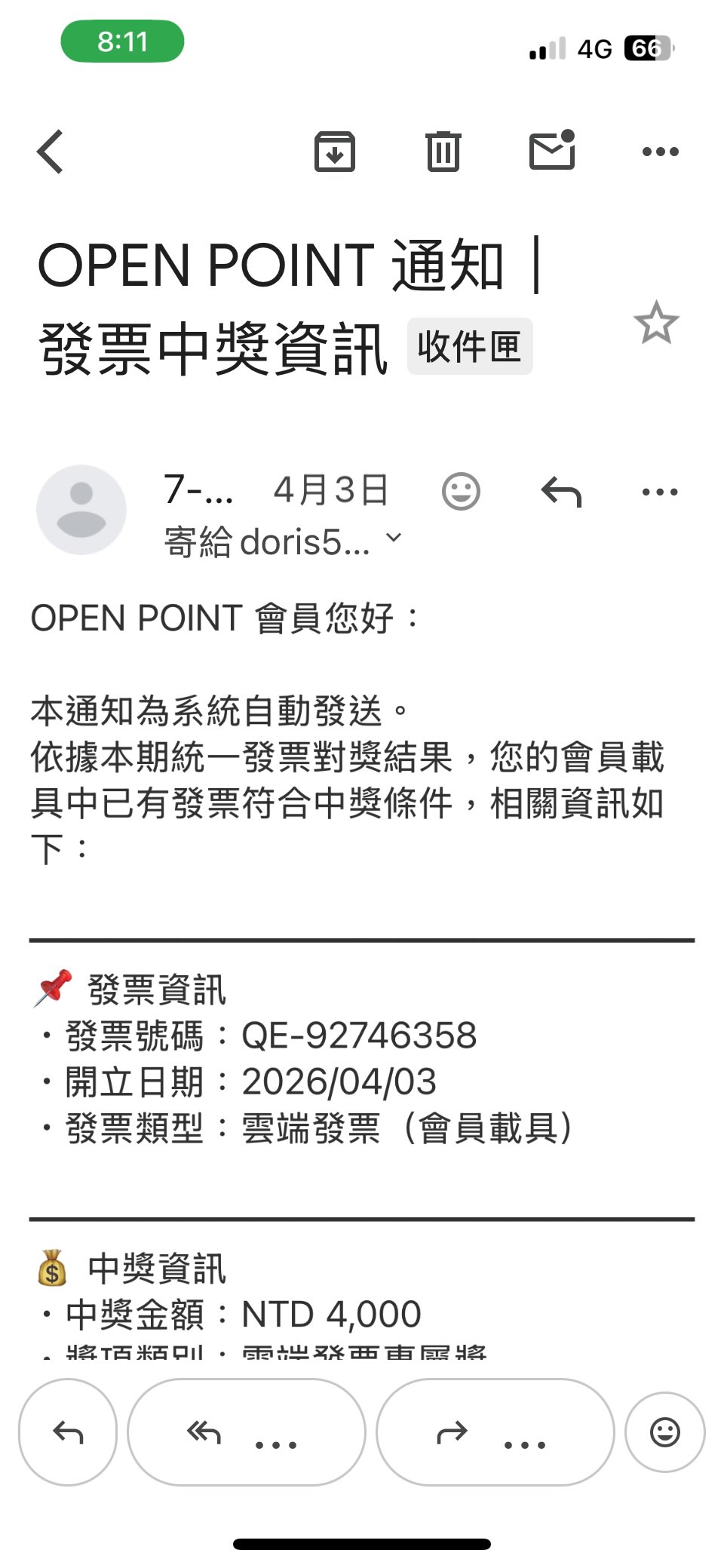Image resolution: width=724 pixels, height=1568 pixels.
Task: Tap the bottom reply button
Action: pyautogui.click(x=68, y=1431)
